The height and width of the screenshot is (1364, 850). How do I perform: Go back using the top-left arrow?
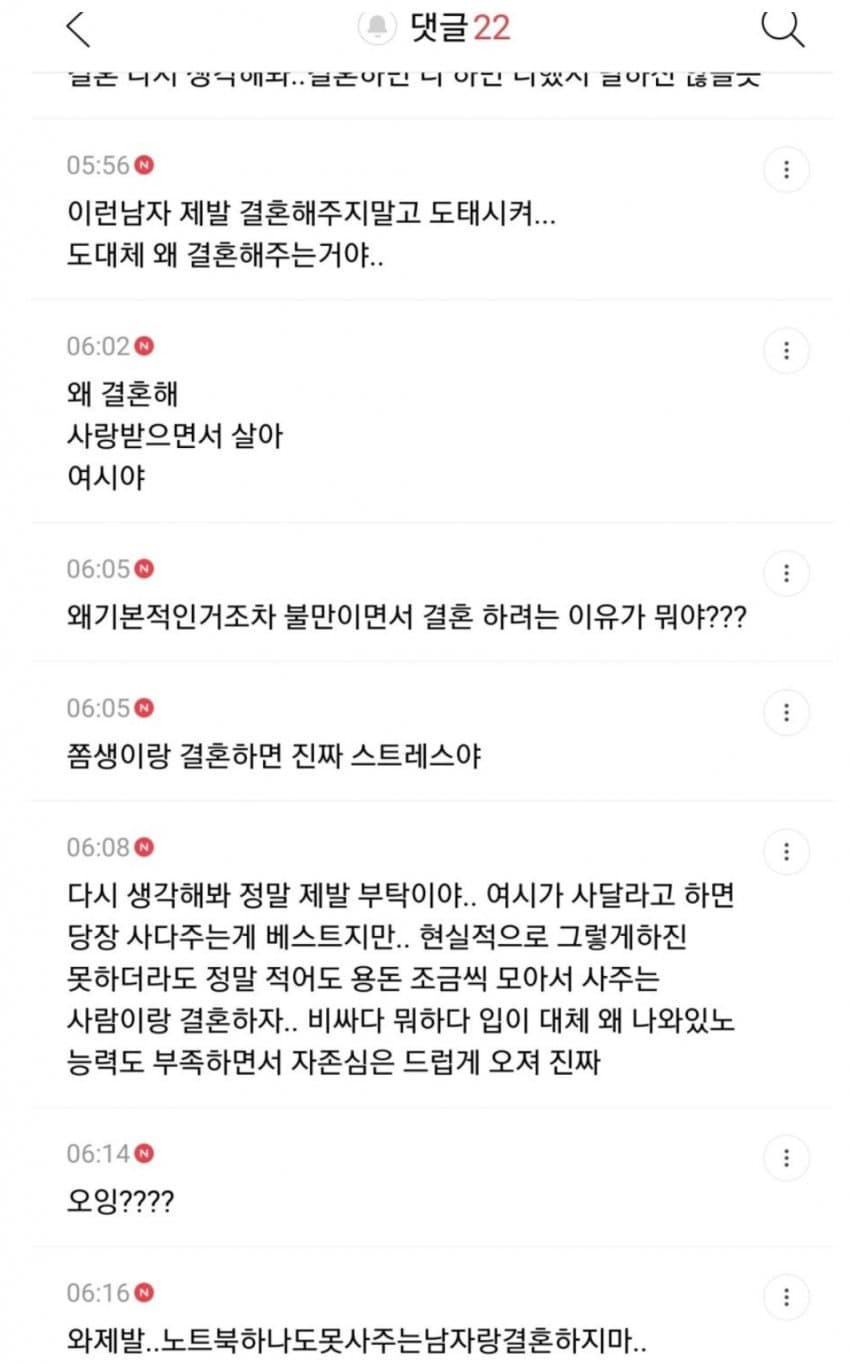[x=78, y=29]
